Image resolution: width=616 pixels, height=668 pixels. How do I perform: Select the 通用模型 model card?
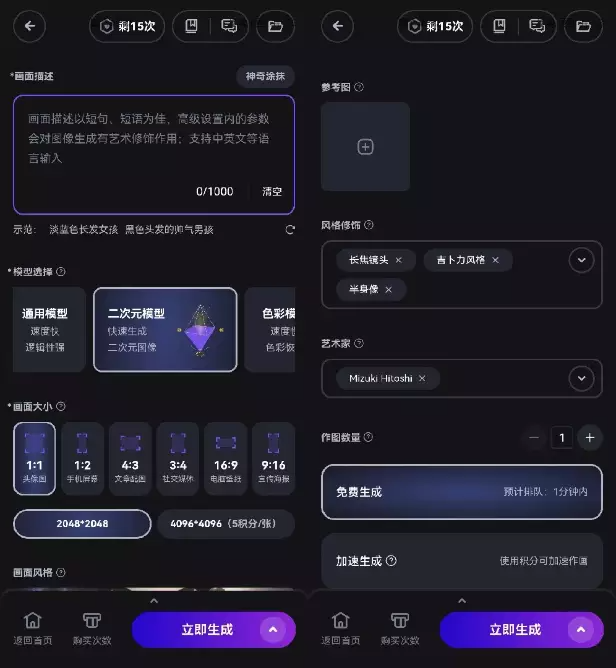coord(45,329)
